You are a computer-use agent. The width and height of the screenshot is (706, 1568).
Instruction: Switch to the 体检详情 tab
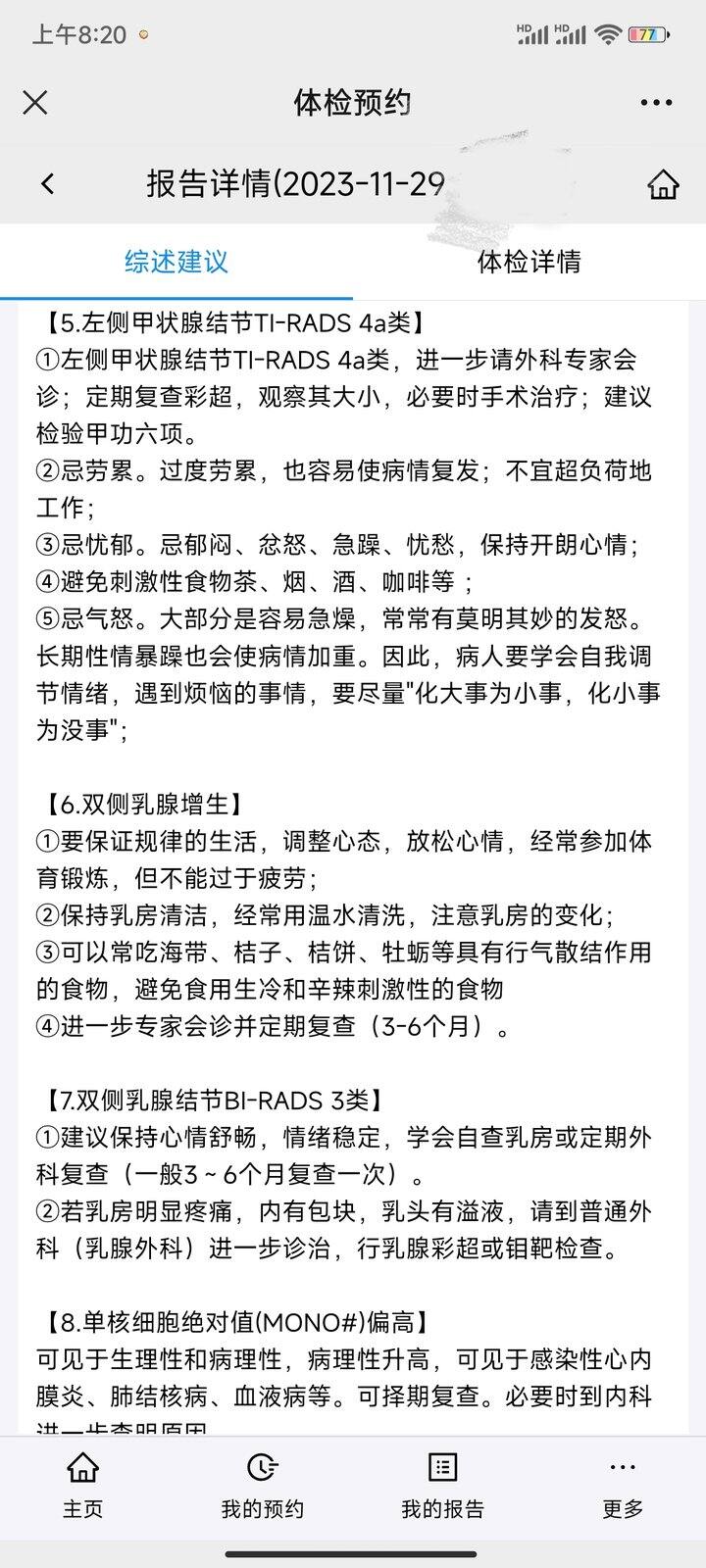coord(529,262)
